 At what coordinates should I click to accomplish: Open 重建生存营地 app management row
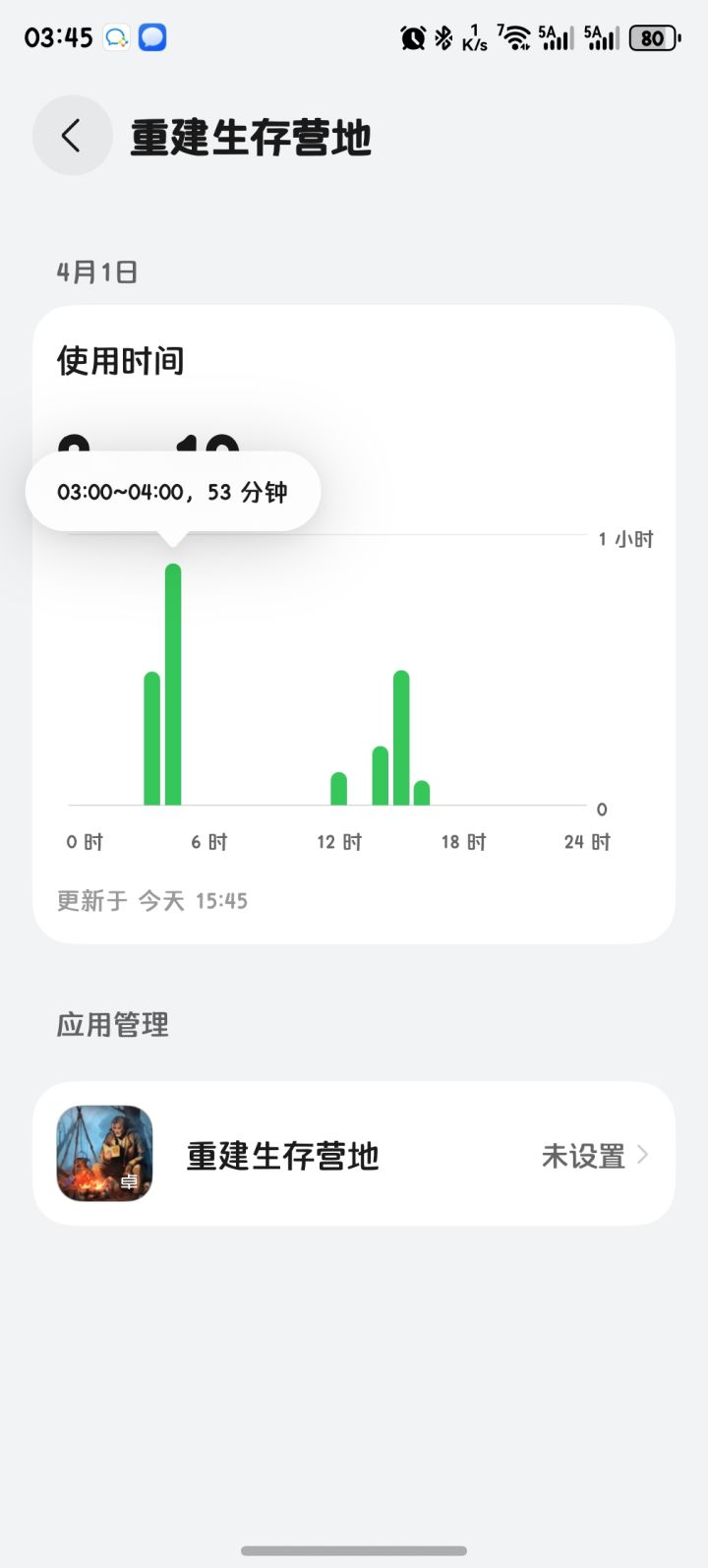click(354, 1154)
